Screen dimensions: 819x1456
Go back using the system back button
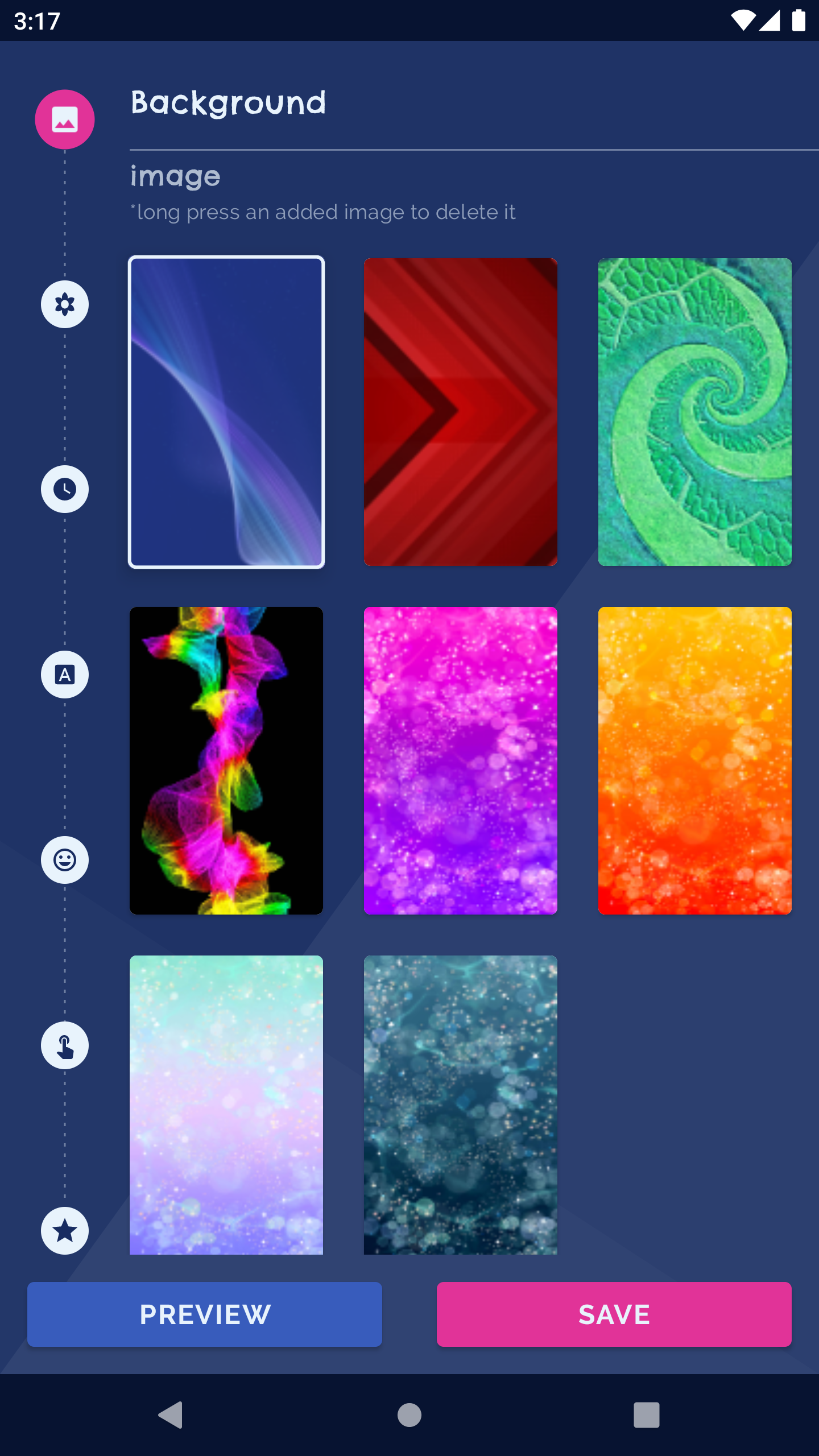(170, 1414)
